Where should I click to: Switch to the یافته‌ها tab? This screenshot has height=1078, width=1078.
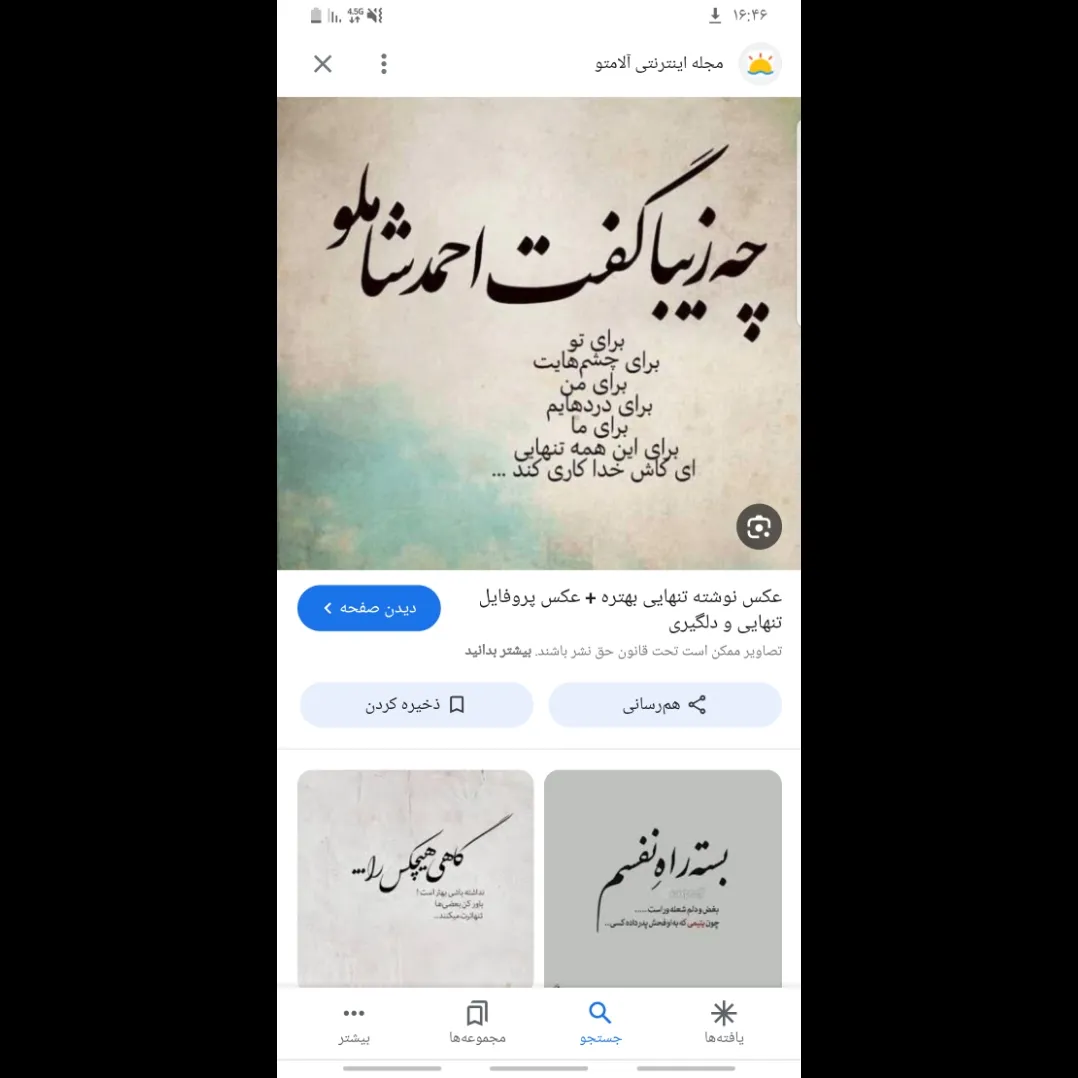(724, 1023)
